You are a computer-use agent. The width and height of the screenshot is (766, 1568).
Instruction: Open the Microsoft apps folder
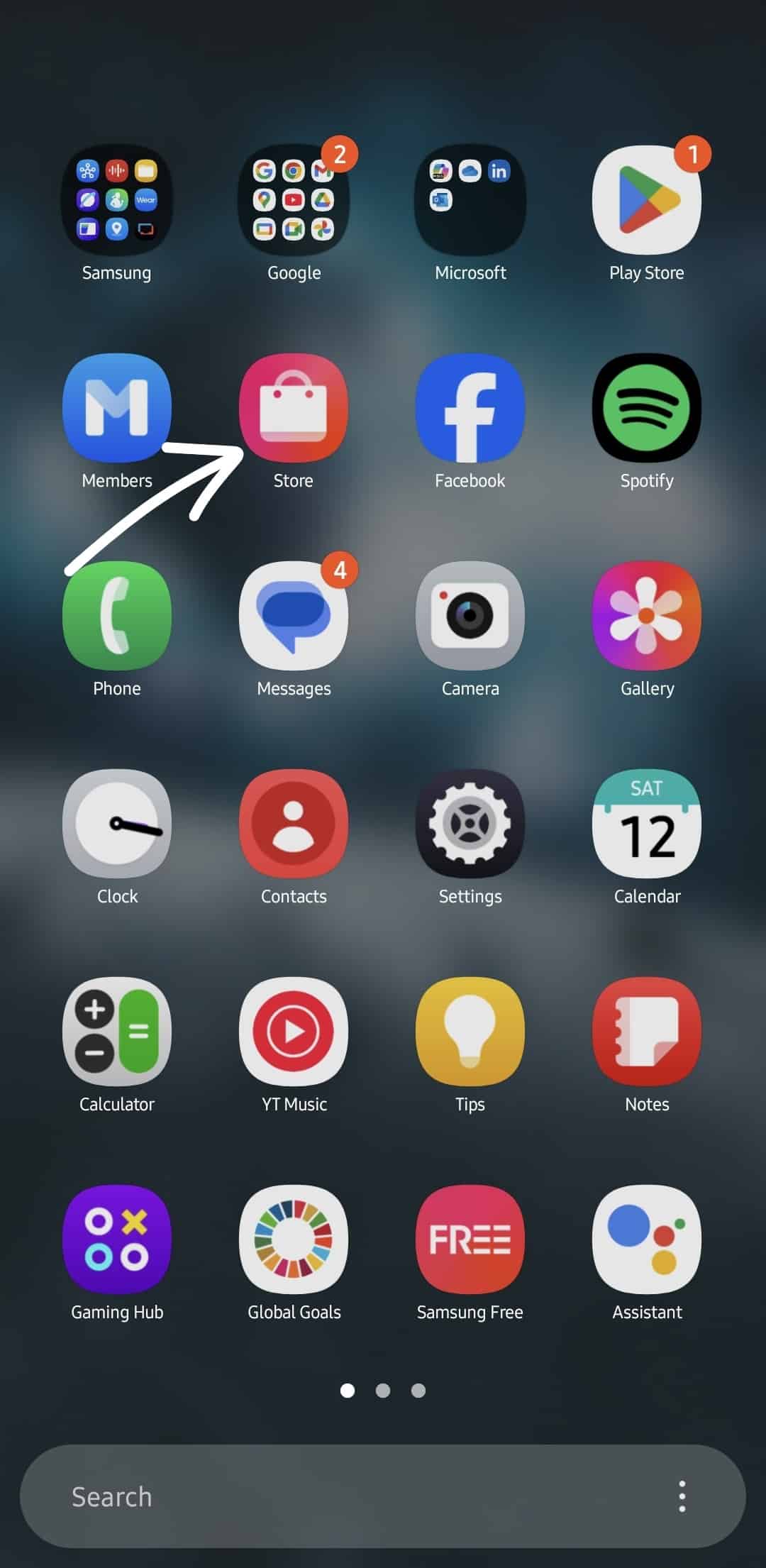470,200
